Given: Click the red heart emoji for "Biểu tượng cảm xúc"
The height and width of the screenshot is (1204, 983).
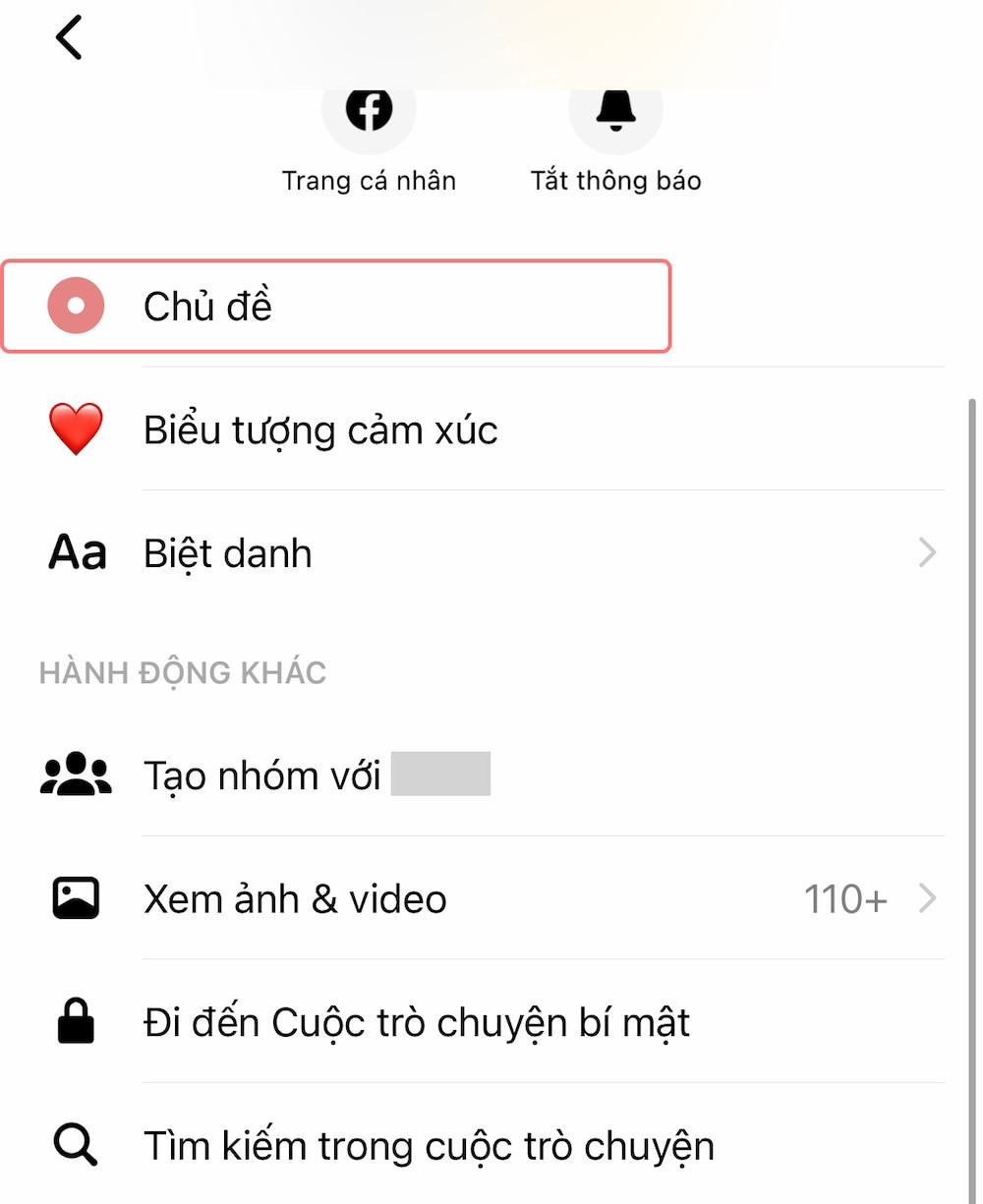Looking at the screenshot, I should (76, 430).
